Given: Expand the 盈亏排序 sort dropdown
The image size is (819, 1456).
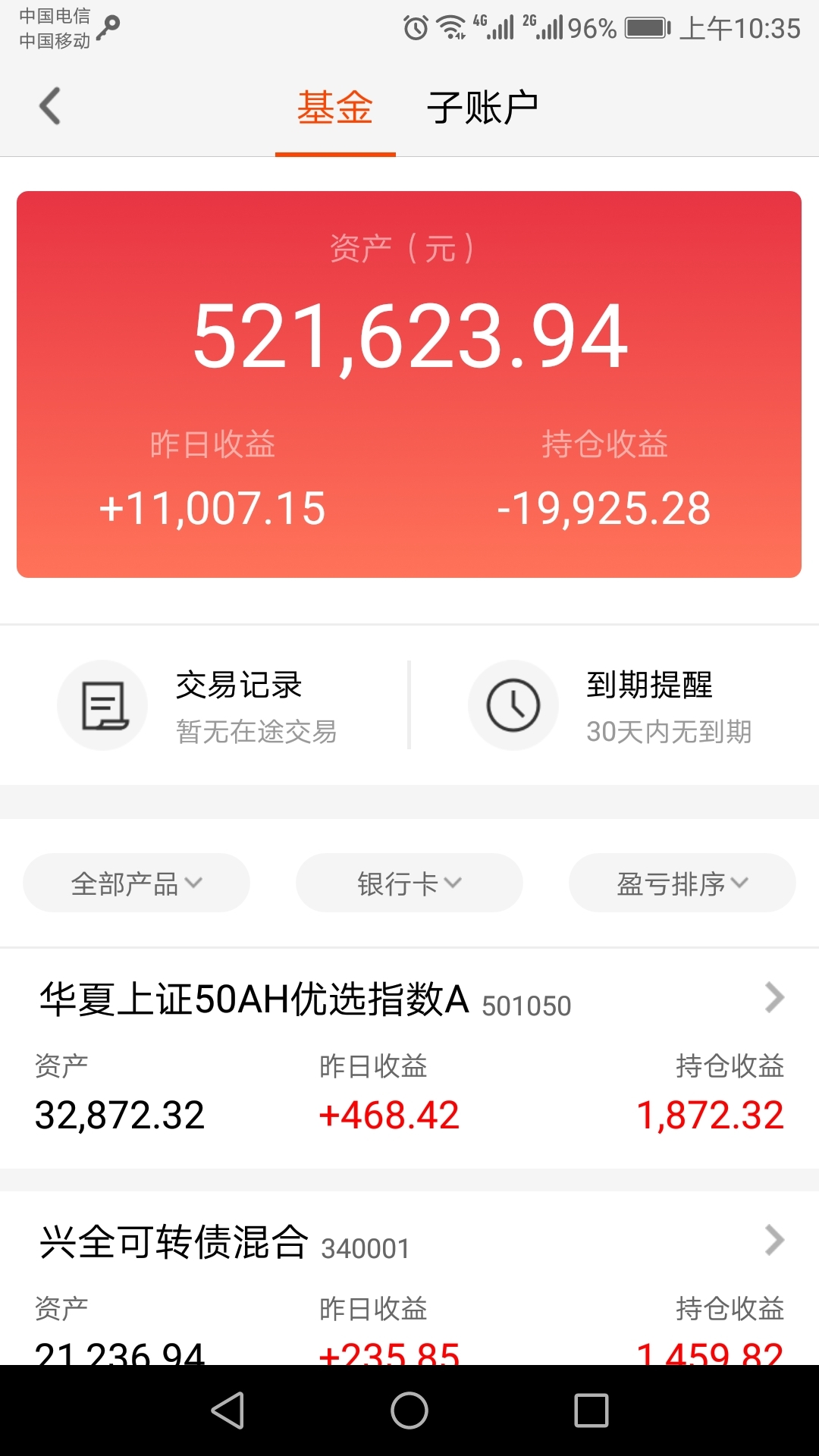Looking at the screenshot, I should (682, 883).
